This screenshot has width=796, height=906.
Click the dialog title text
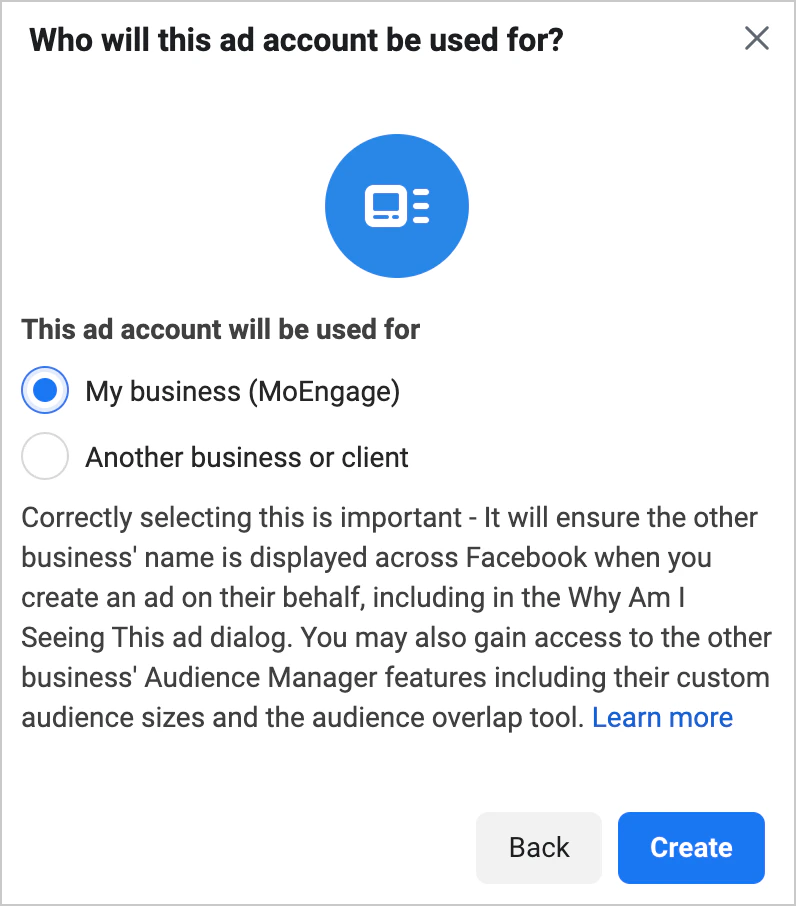pyautogui.click(x=296, y=40)
